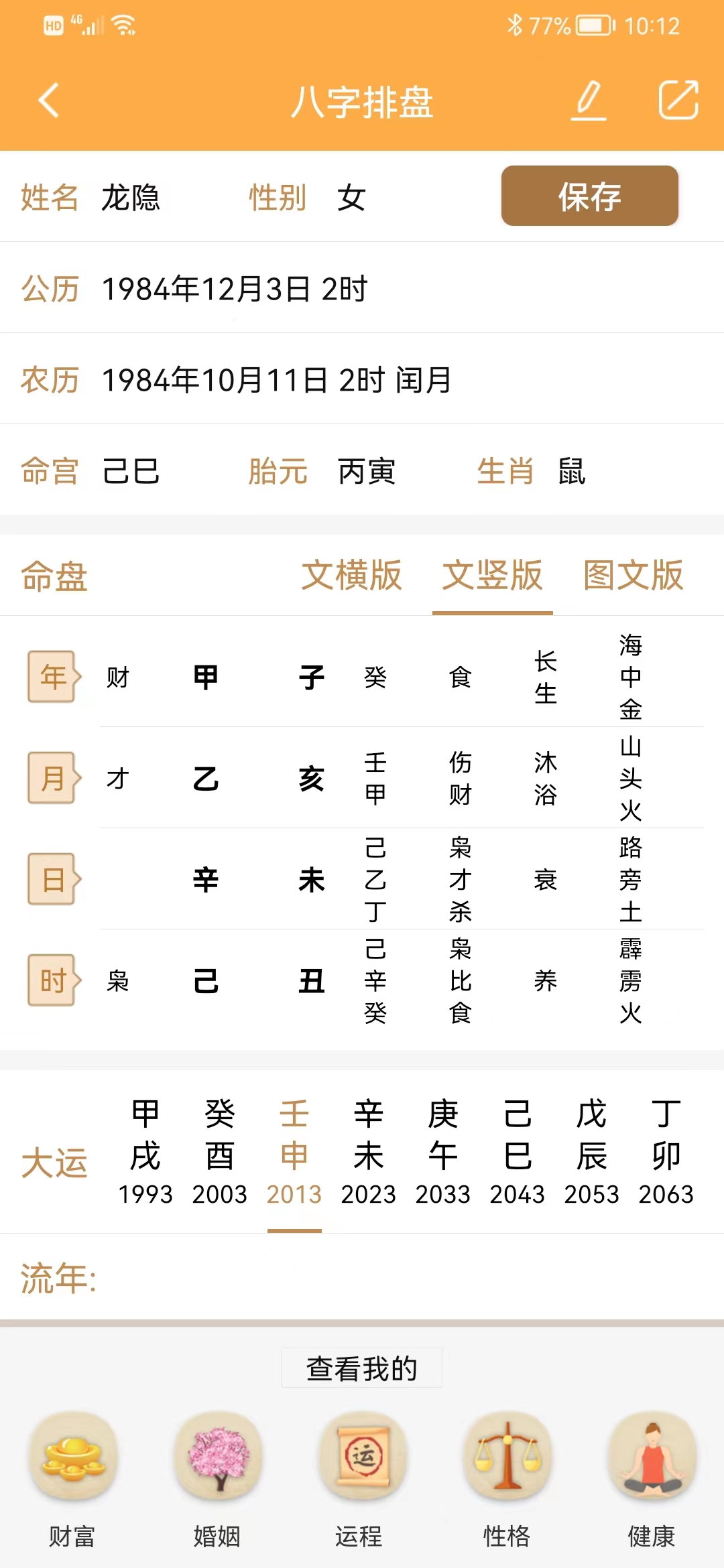Select the 庚午 2033 大运 period
Image resolution: width=724 pixels, height=1568 pixels.
443,1151
